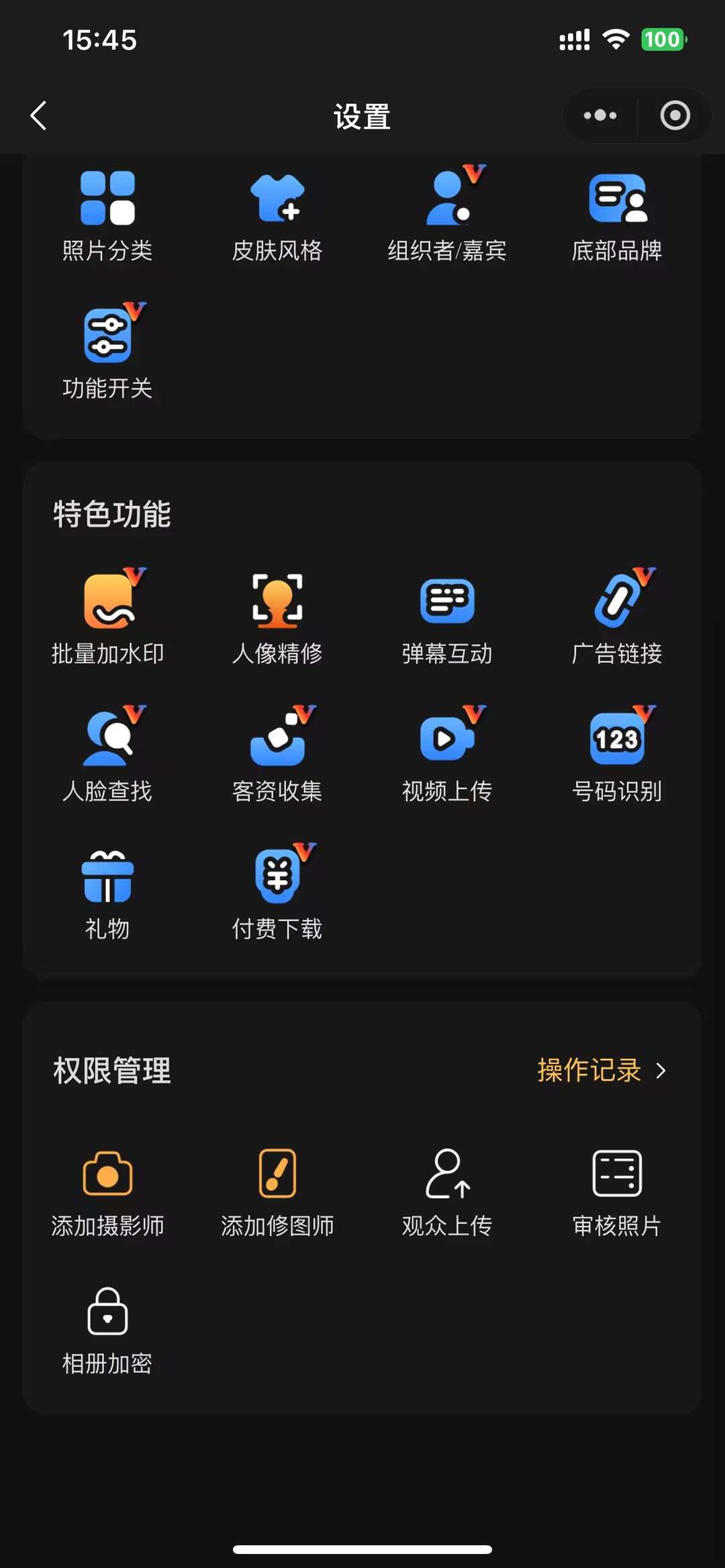Go back from the 设置 page
This screenshot has height=1568, width=725.
[x=39, y=115]
